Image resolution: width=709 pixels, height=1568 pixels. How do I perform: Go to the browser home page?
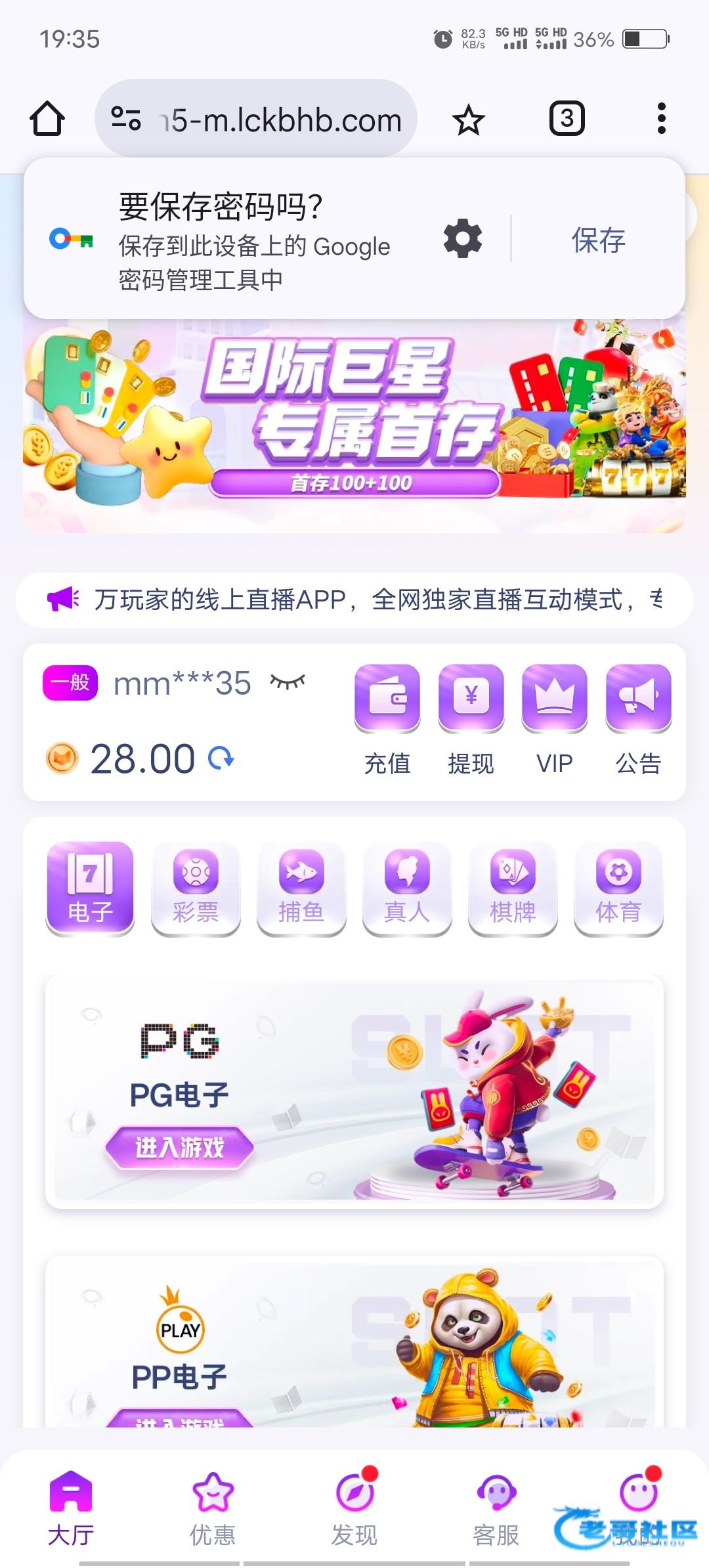coord(47,119)
